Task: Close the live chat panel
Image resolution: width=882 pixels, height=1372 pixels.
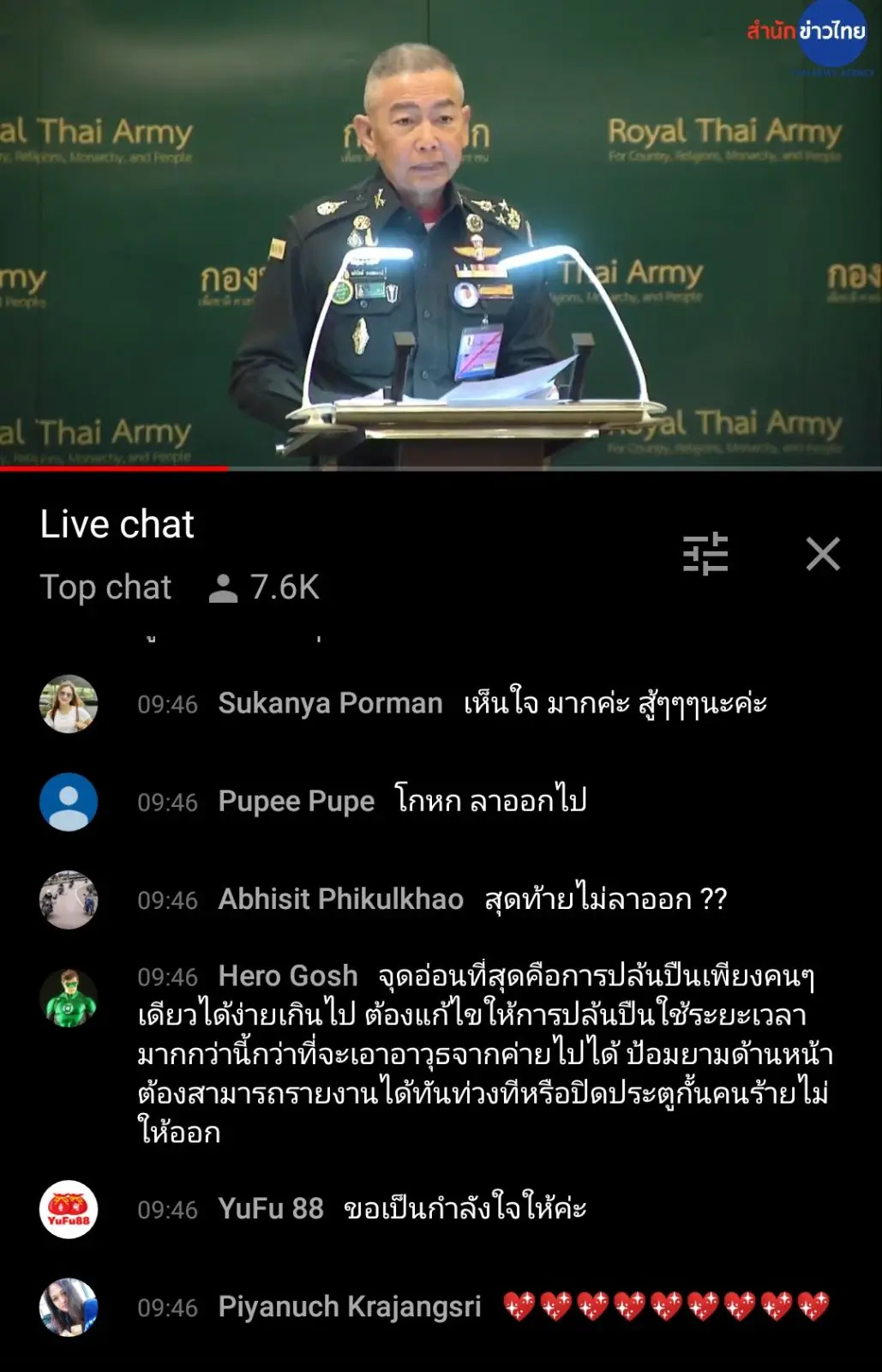Action: [x=823, y=553]
